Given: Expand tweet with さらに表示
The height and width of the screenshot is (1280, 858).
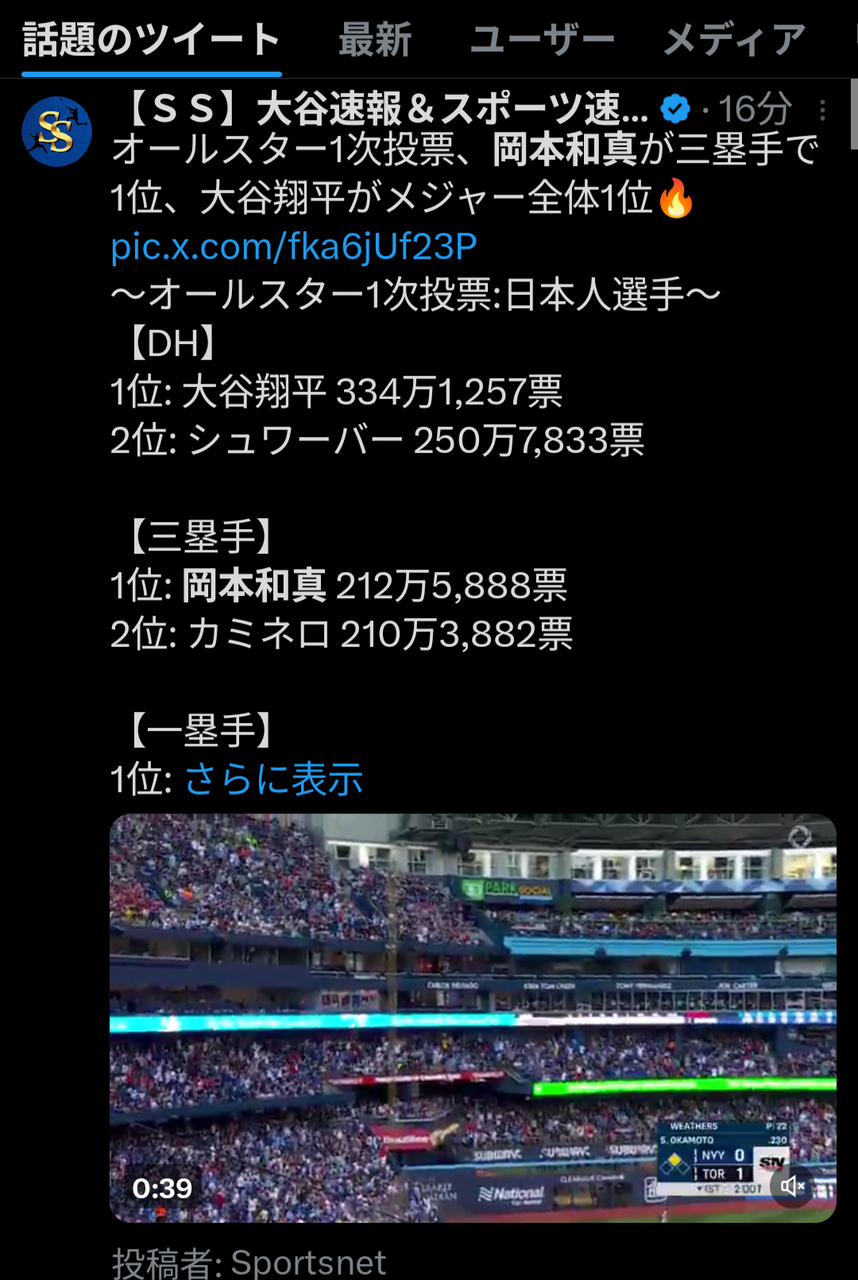Looking at the screenshot, I should click(x=274, y=780).
